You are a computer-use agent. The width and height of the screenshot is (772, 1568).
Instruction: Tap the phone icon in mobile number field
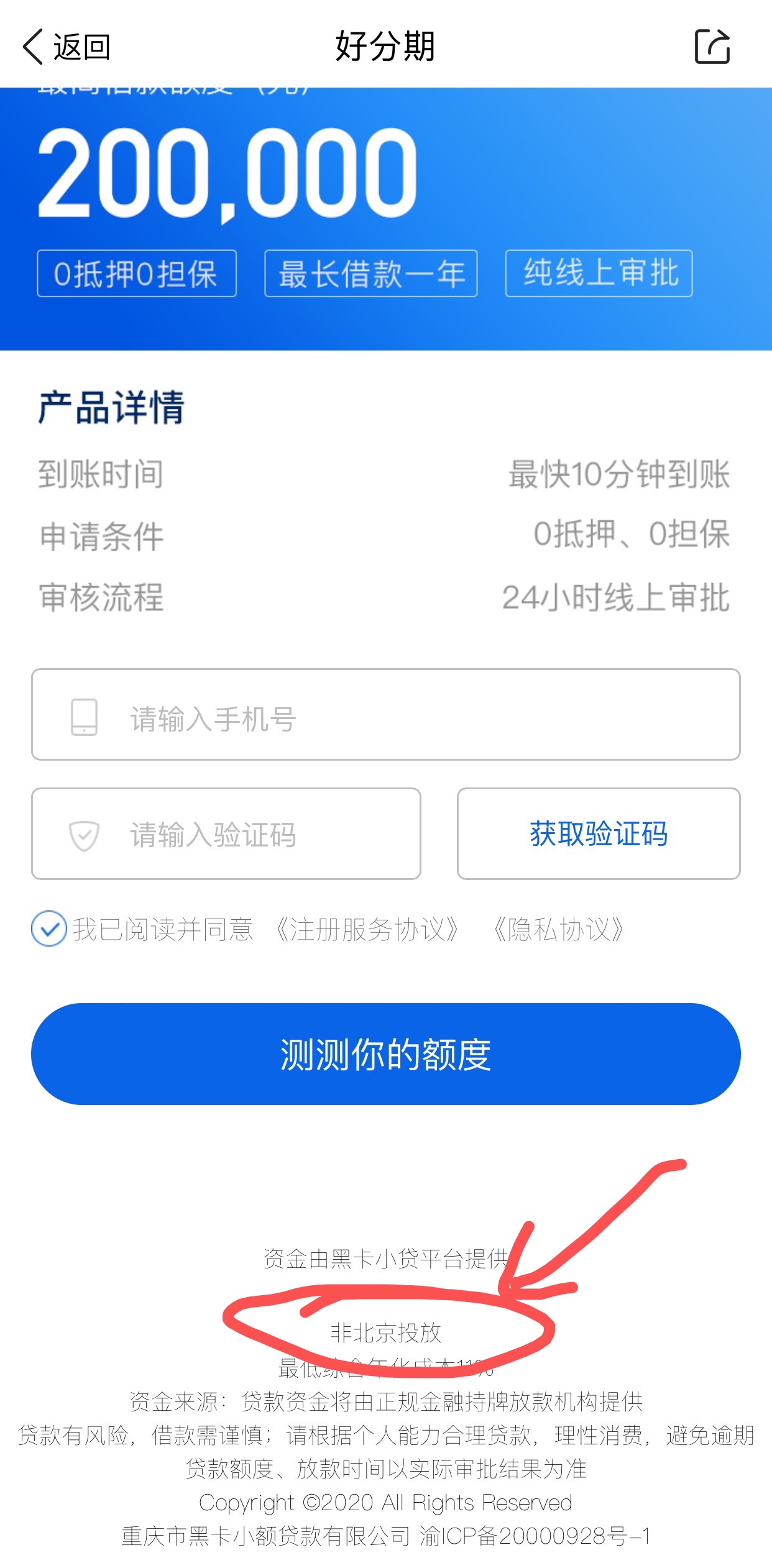[x=85, y=715]
